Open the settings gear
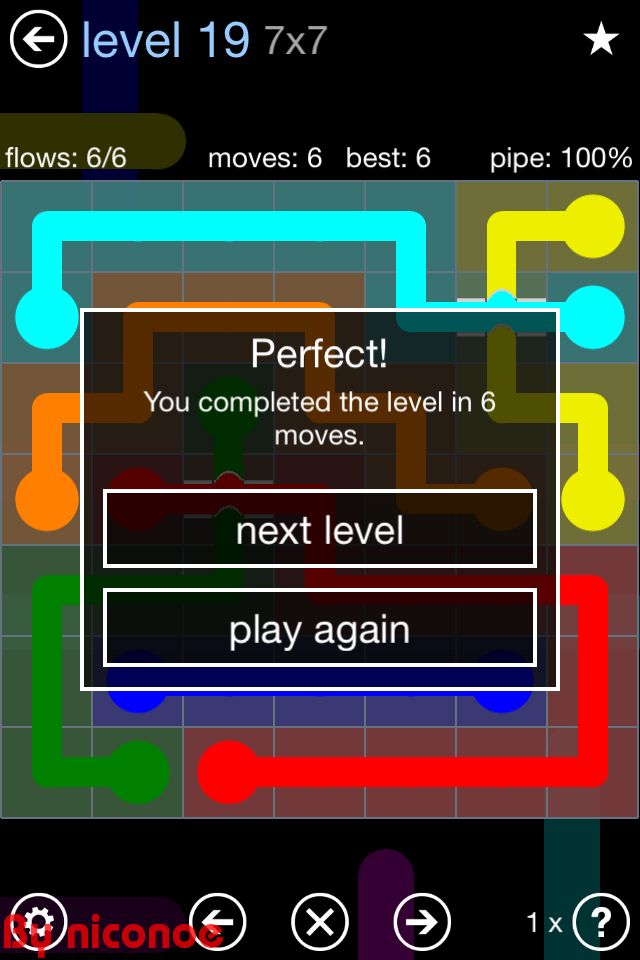This screenshot has height=960, width=640. [x=38, y=921]
